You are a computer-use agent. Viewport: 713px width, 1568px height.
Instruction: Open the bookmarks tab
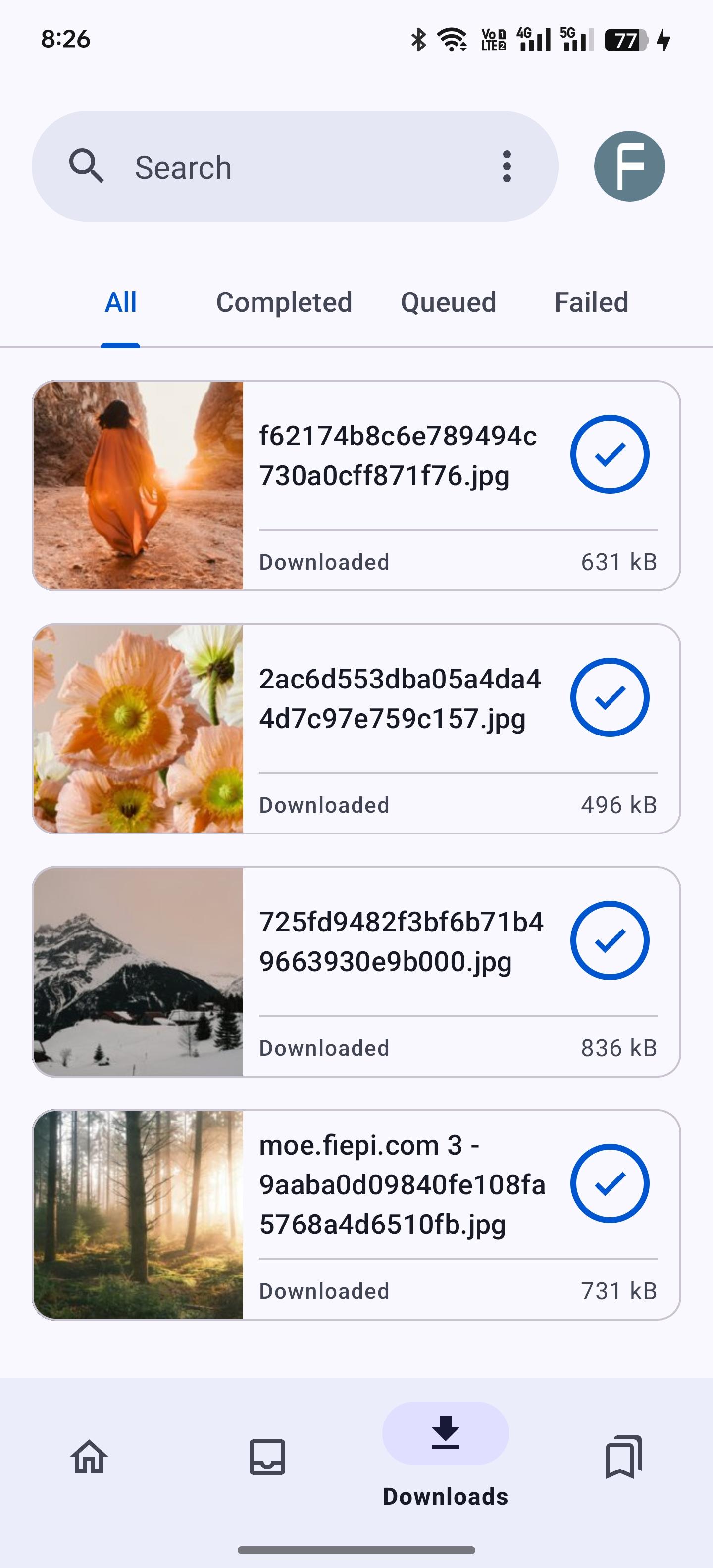click(623, 1457)
